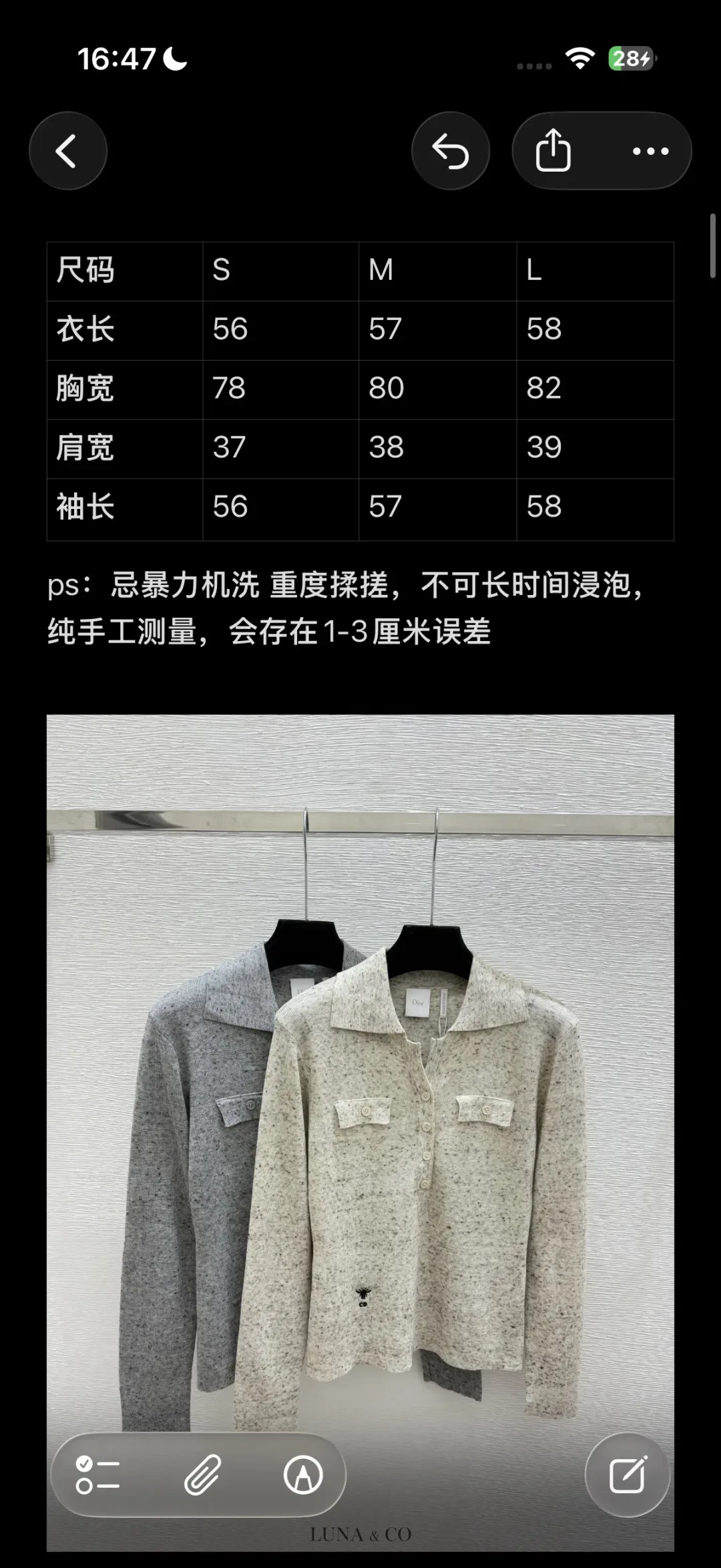721x1568 pixels.
Task: Open the more options menu
Action: 651,151
